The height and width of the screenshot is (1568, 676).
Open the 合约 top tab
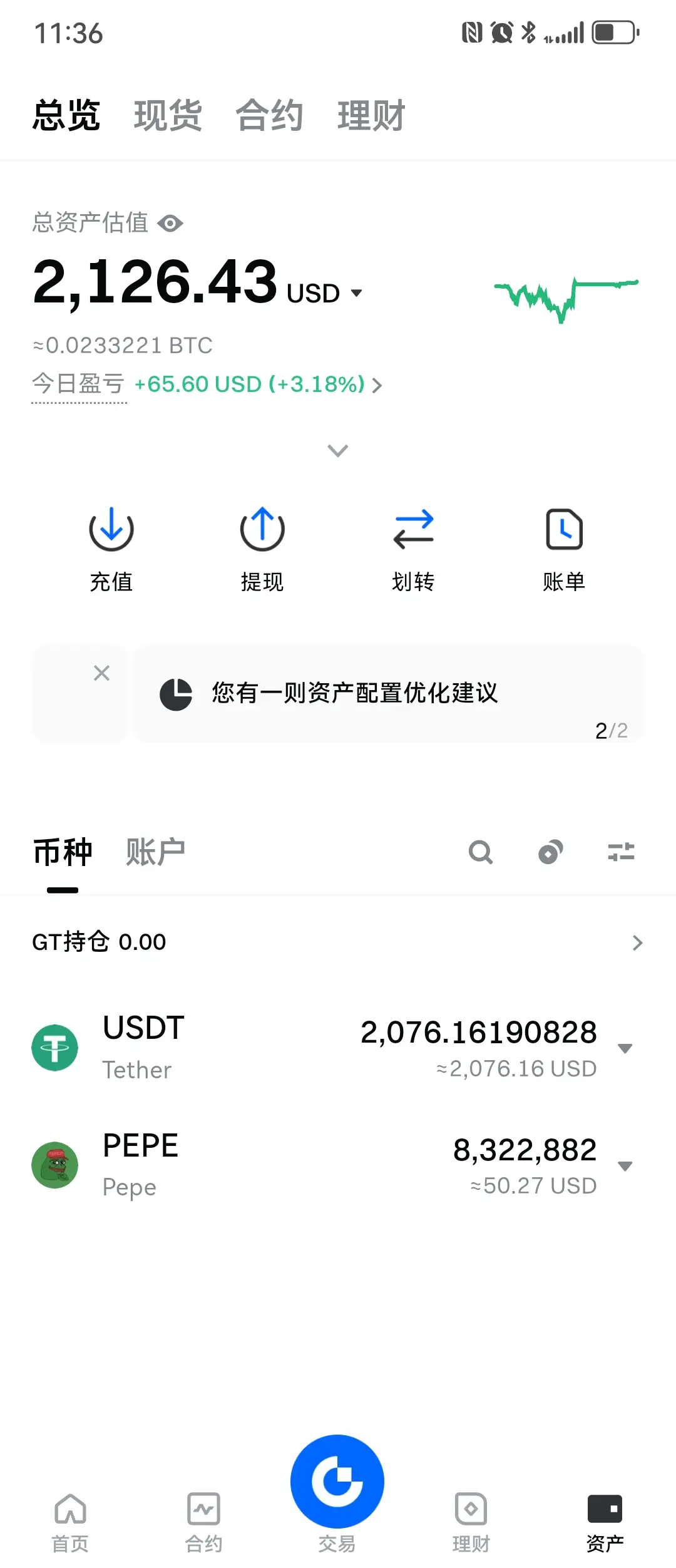click(269, 116)
